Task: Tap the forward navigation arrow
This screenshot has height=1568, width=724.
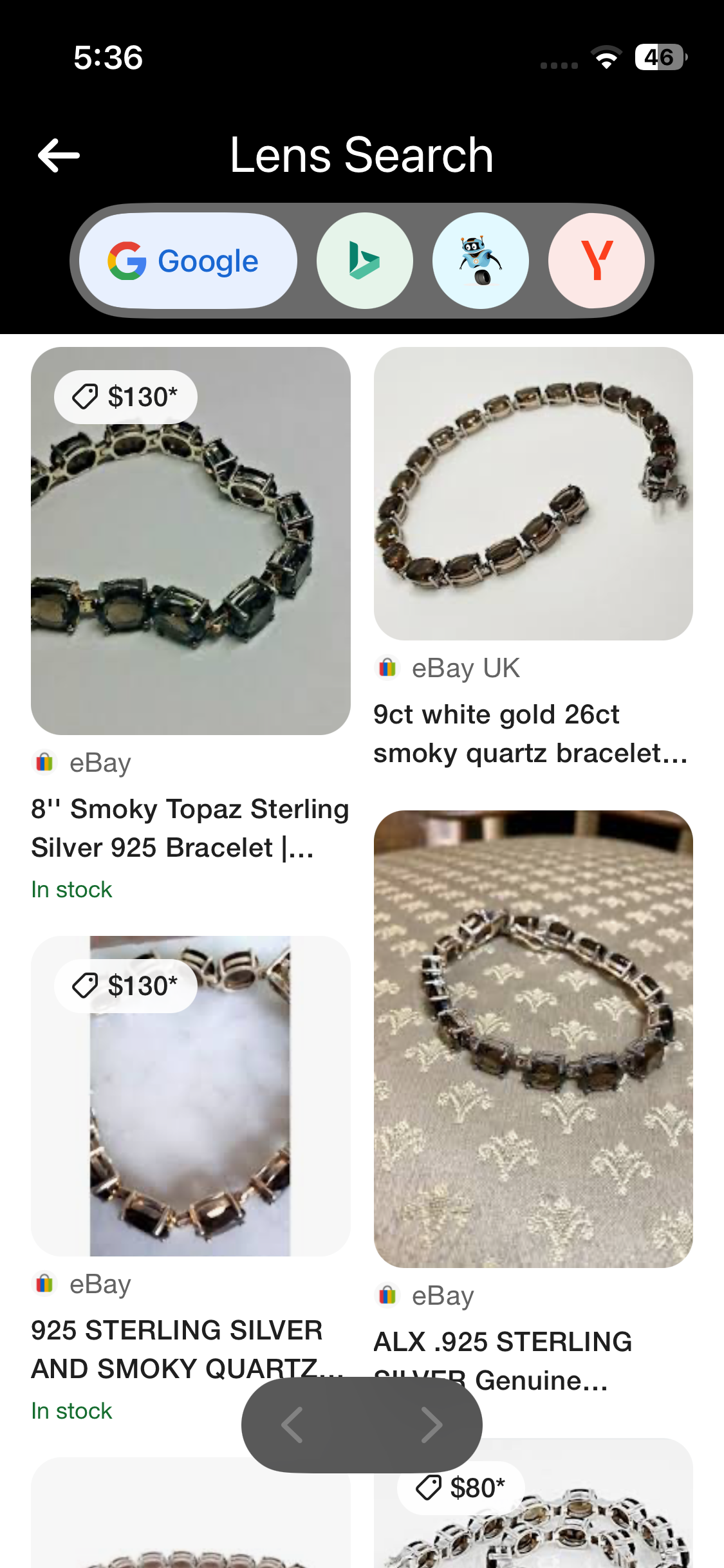Action: point(431,1425)
